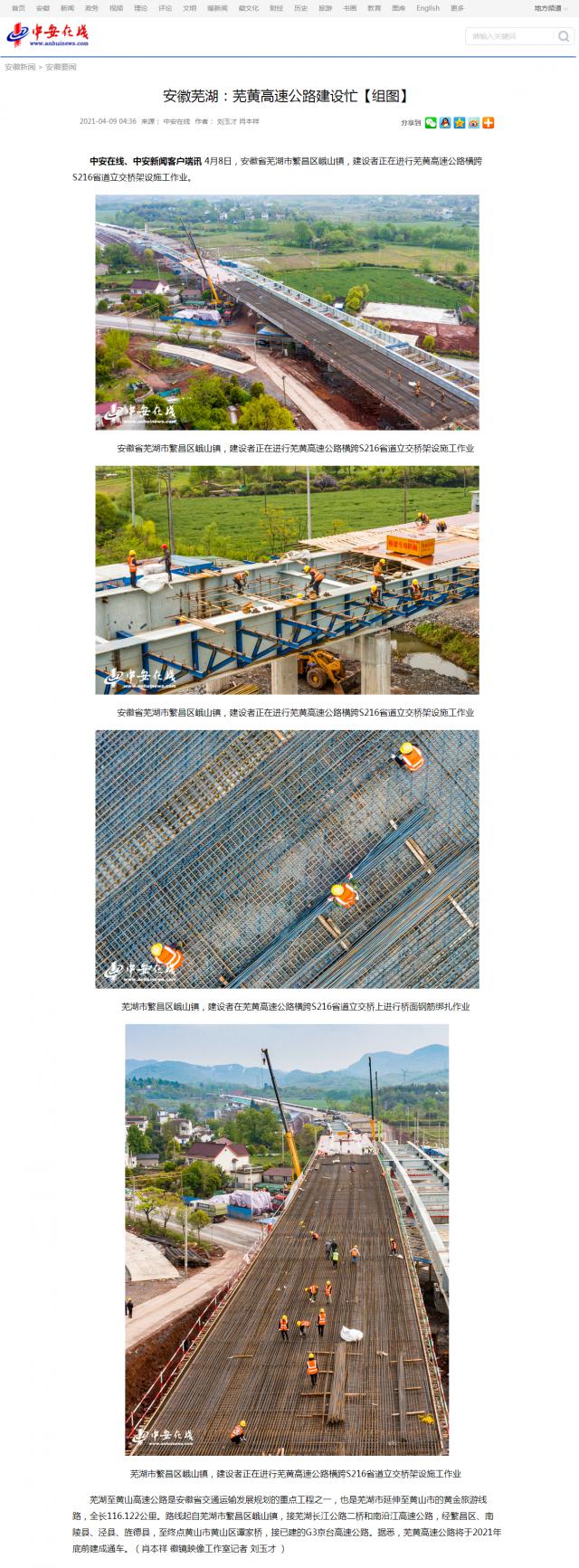Share article to WeChat
Image resolution: width=579 pixels, height=1568 pixels.
pos(431,123)
